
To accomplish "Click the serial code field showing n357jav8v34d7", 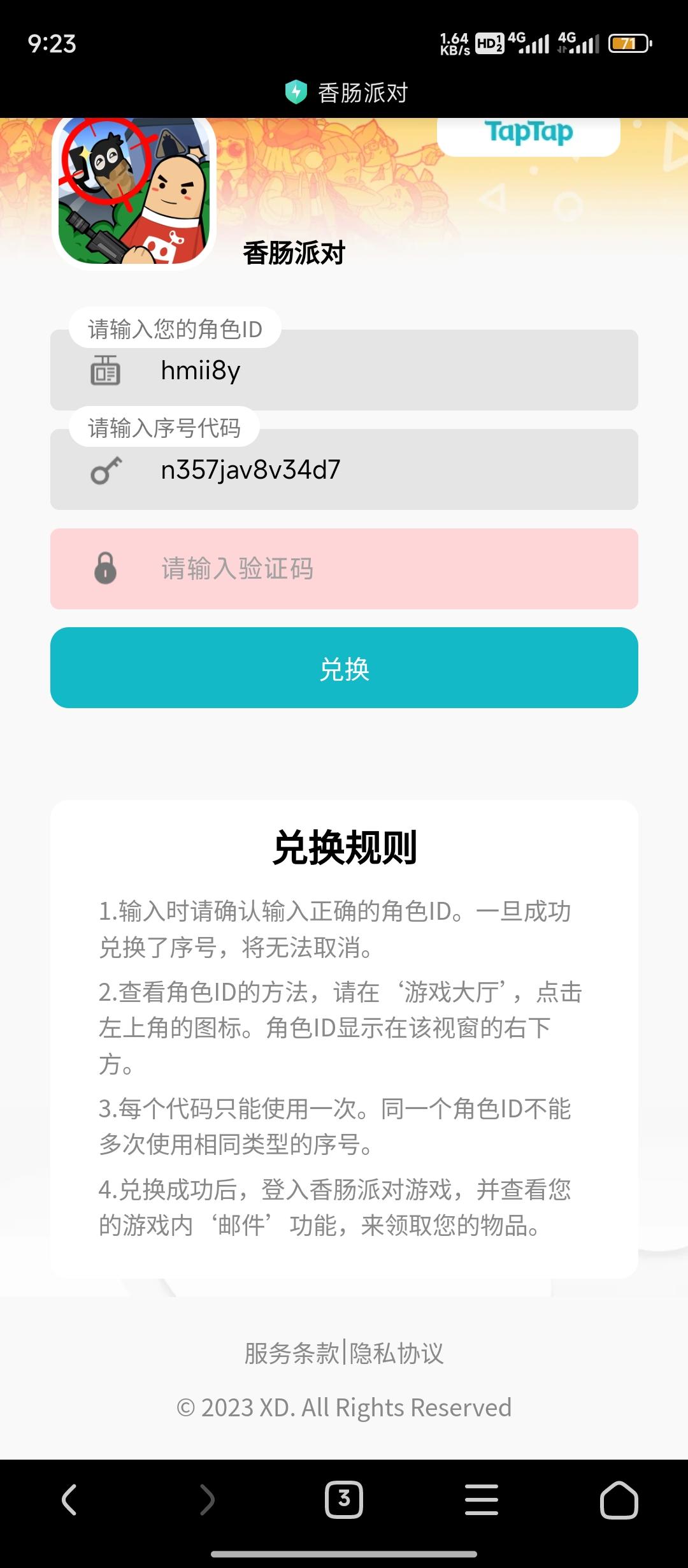I will click(x=344, y=470).
